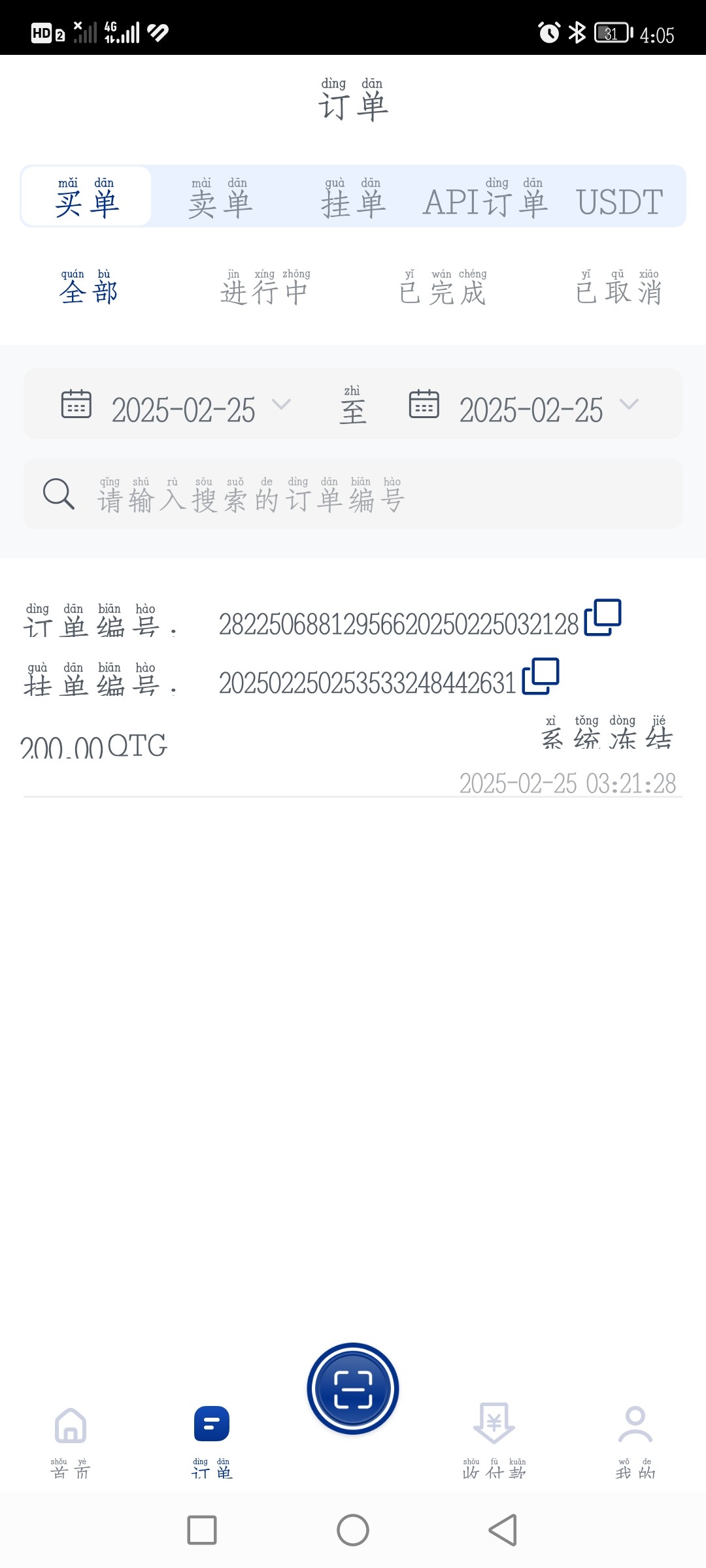Show 已取消 orders
Screen dimensions: 706x1568
[x=618, y=288]
